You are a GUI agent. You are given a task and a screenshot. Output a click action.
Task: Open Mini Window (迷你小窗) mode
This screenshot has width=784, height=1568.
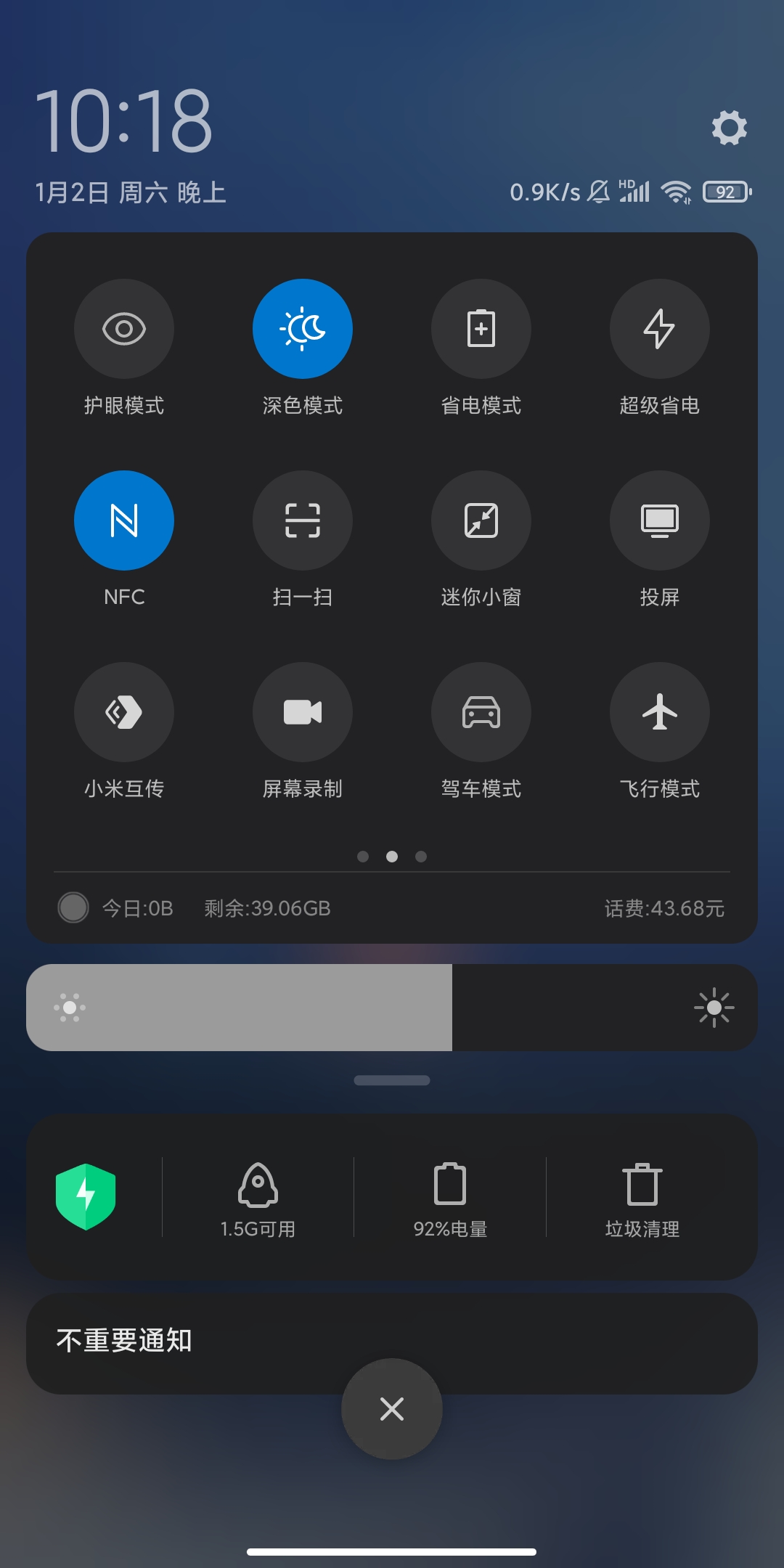(481, 520)
